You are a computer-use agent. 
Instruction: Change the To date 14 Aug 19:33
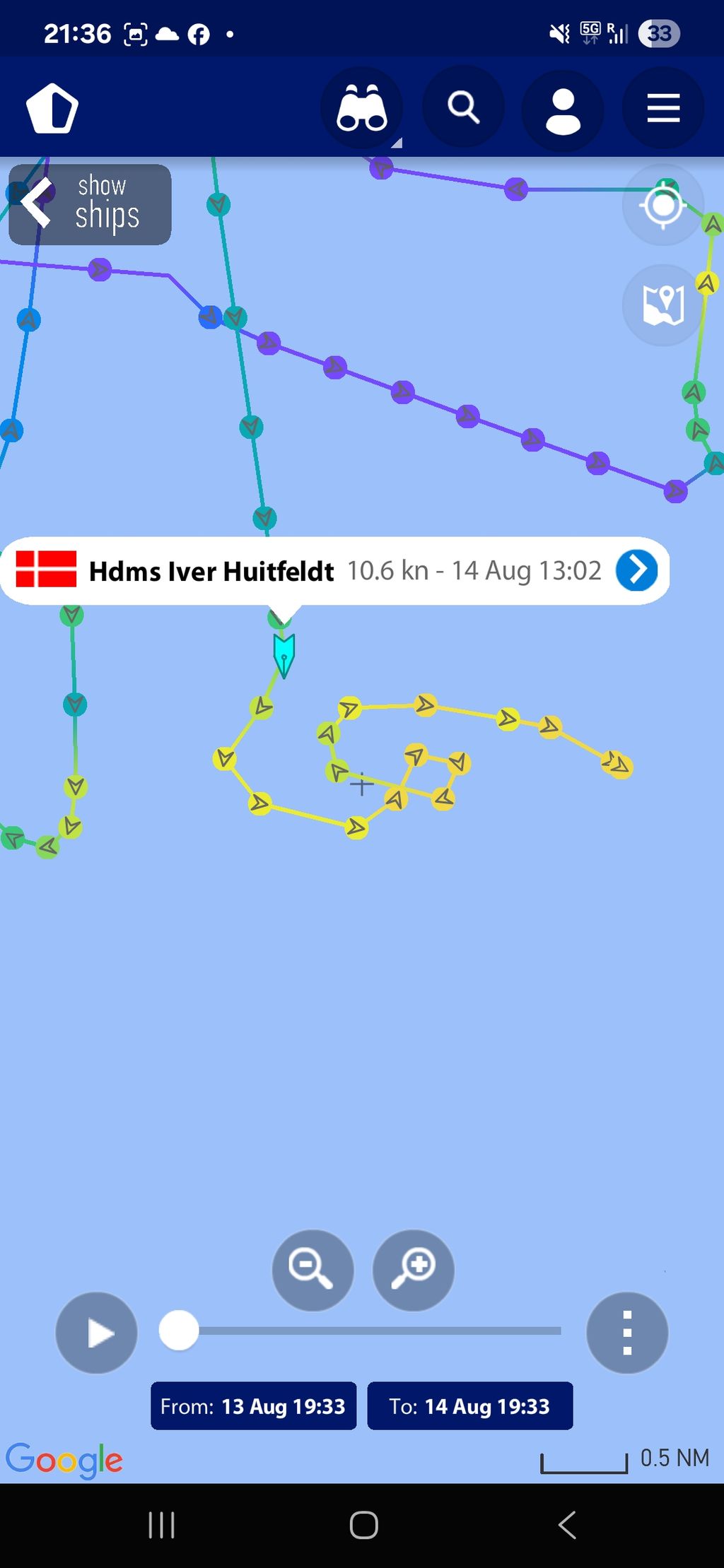pyautogui.click(x=470, y=1405)
